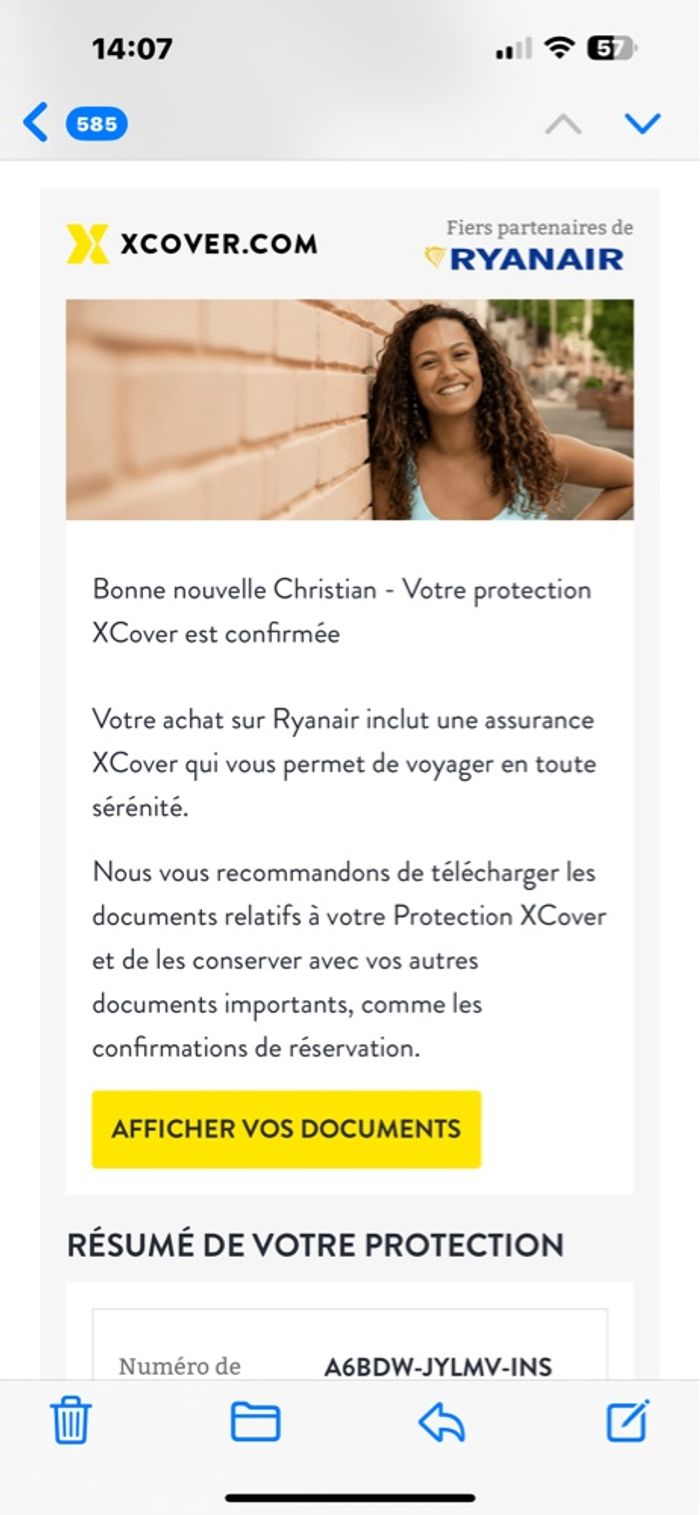
Task: Delete this email with the trash icon
Action: point(71,1421)
